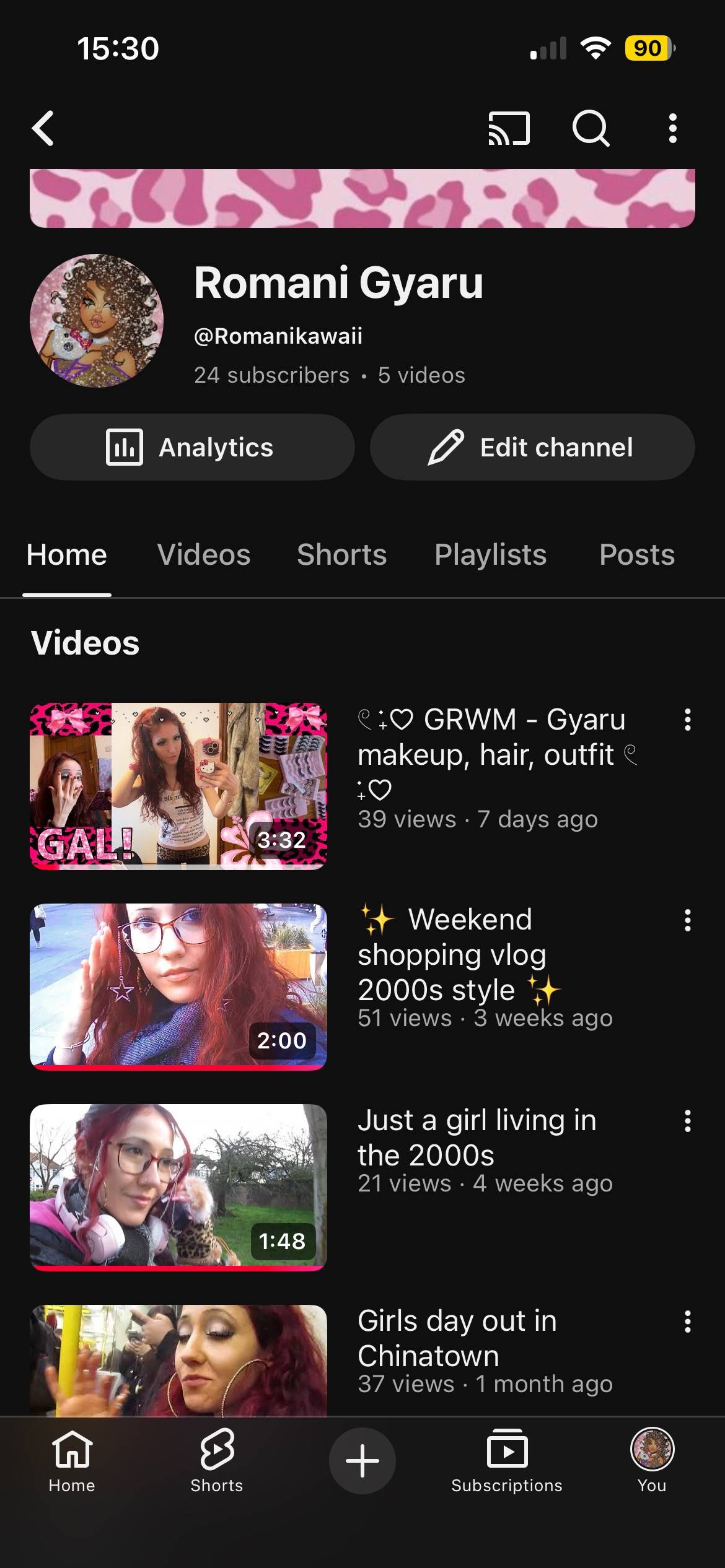Image resolution: width=725 pixels, height=1568 pixels.
Task: Open options for GRWM Gyaru video
Action: click(687, 720)
